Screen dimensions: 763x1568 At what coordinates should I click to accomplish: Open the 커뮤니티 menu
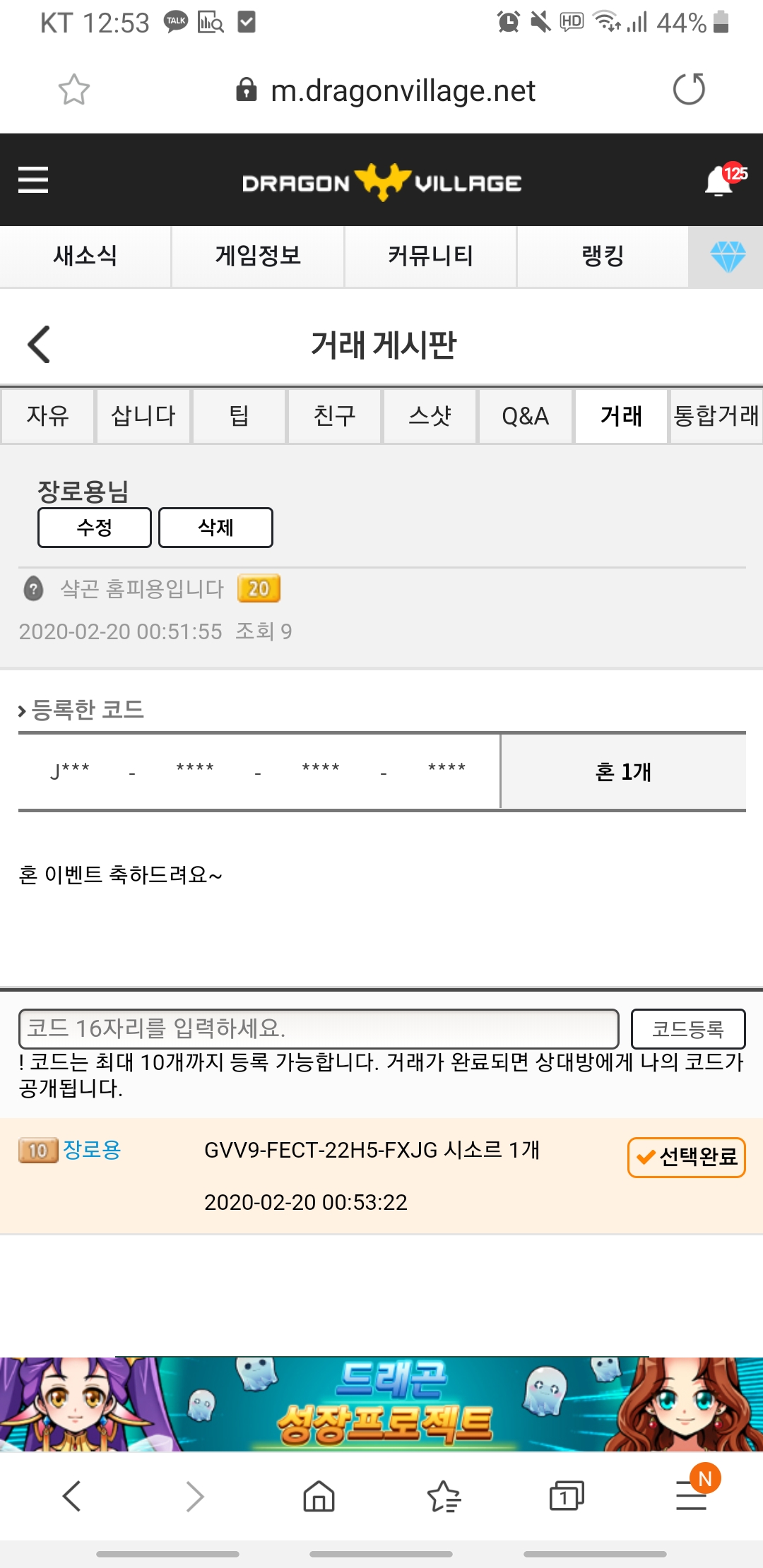[x=430, y=256]
